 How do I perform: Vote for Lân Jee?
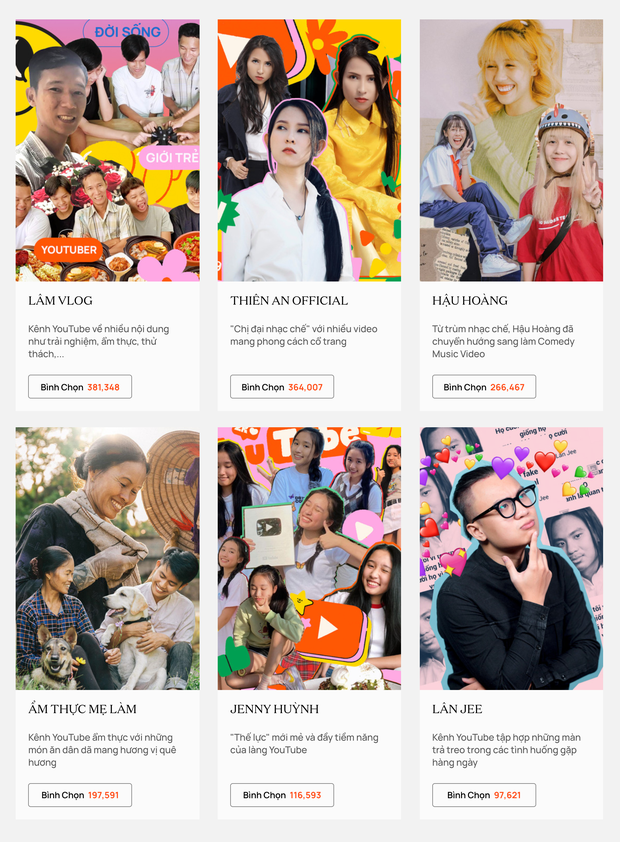[x=484, y=795]
